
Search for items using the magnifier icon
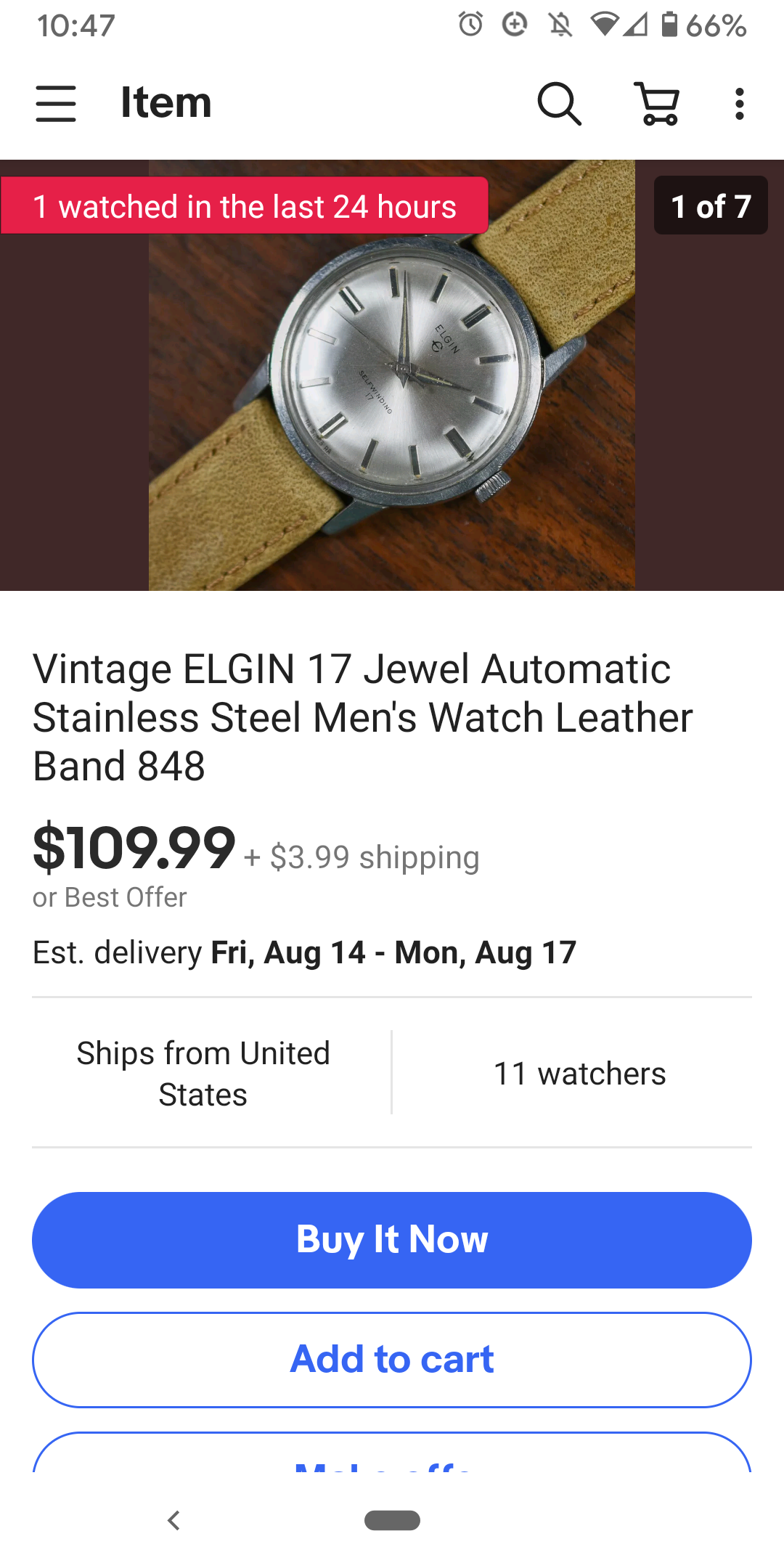pos(559,104)
